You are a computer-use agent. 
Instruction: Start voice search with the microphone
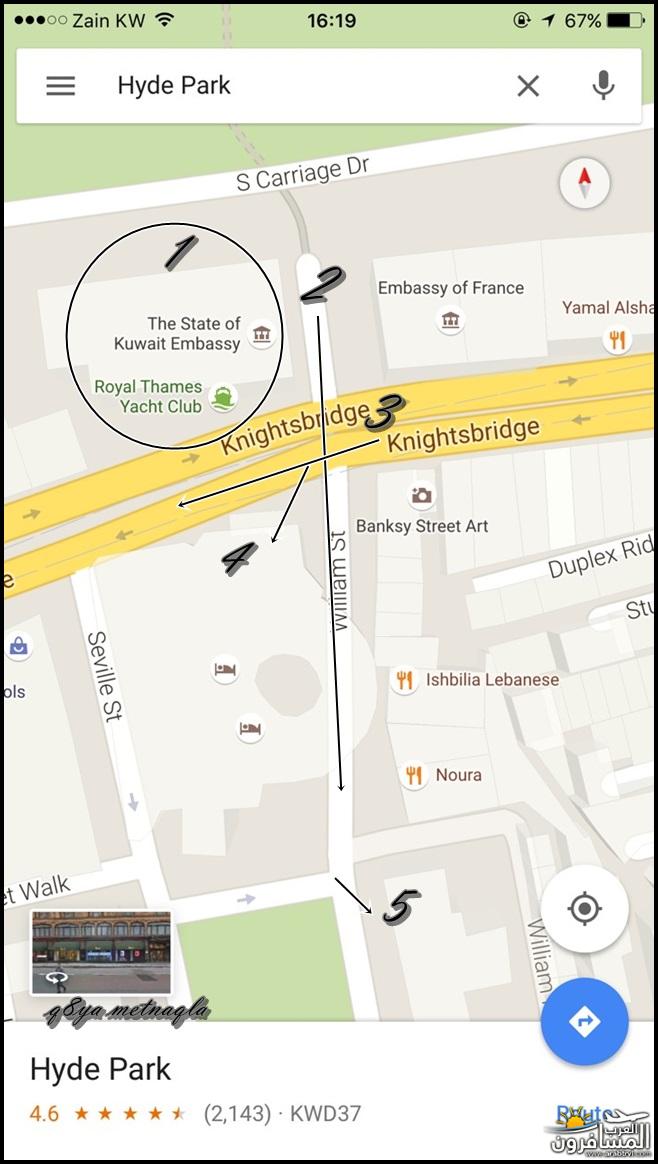pyautogui.click(x=603, y=86)
